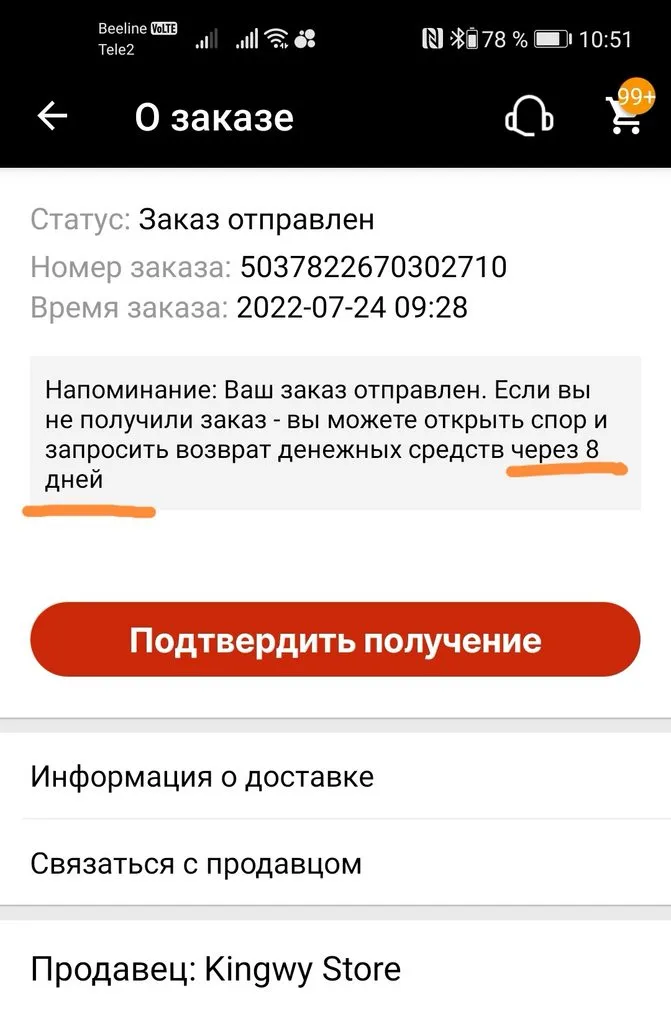
Task: Open customer support headset icon
Action: click(x=529, y=118)
